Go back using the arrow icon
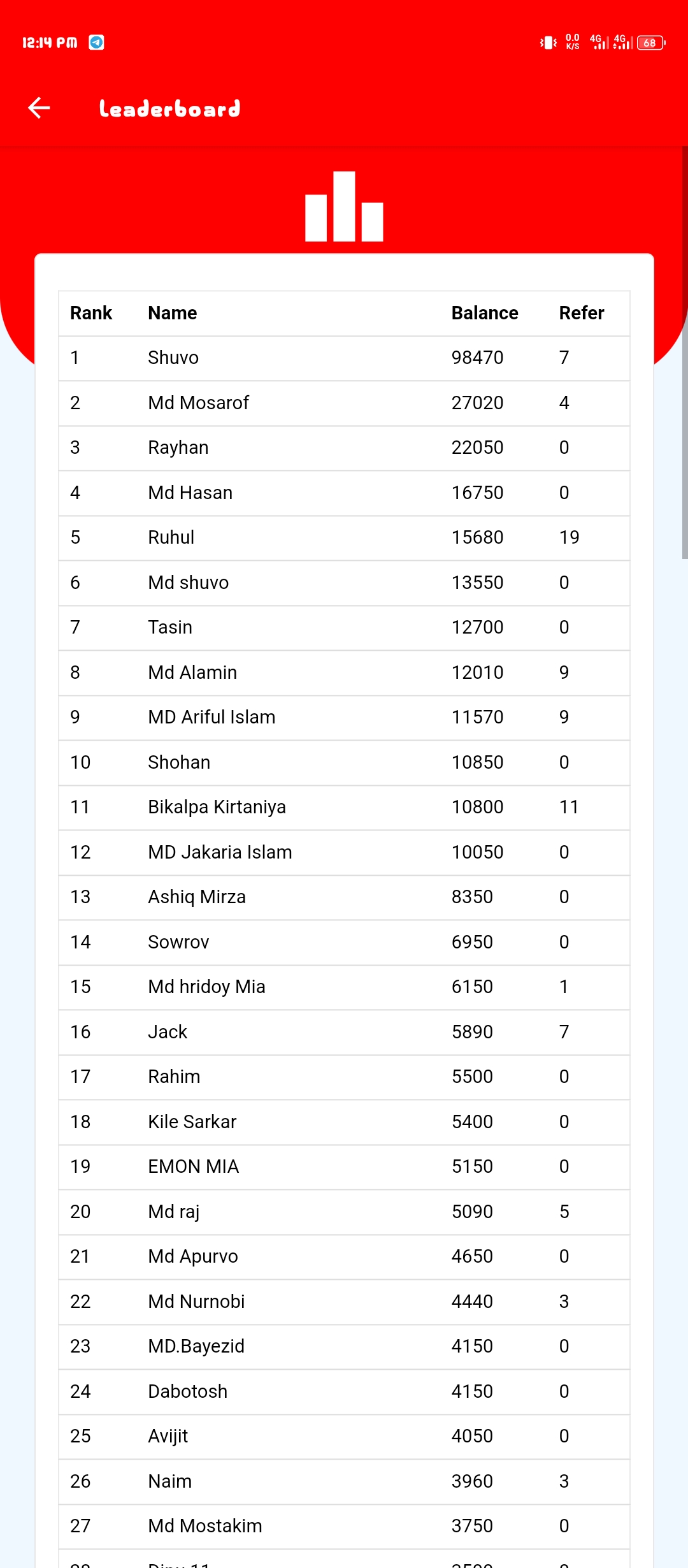 (39, 108)
